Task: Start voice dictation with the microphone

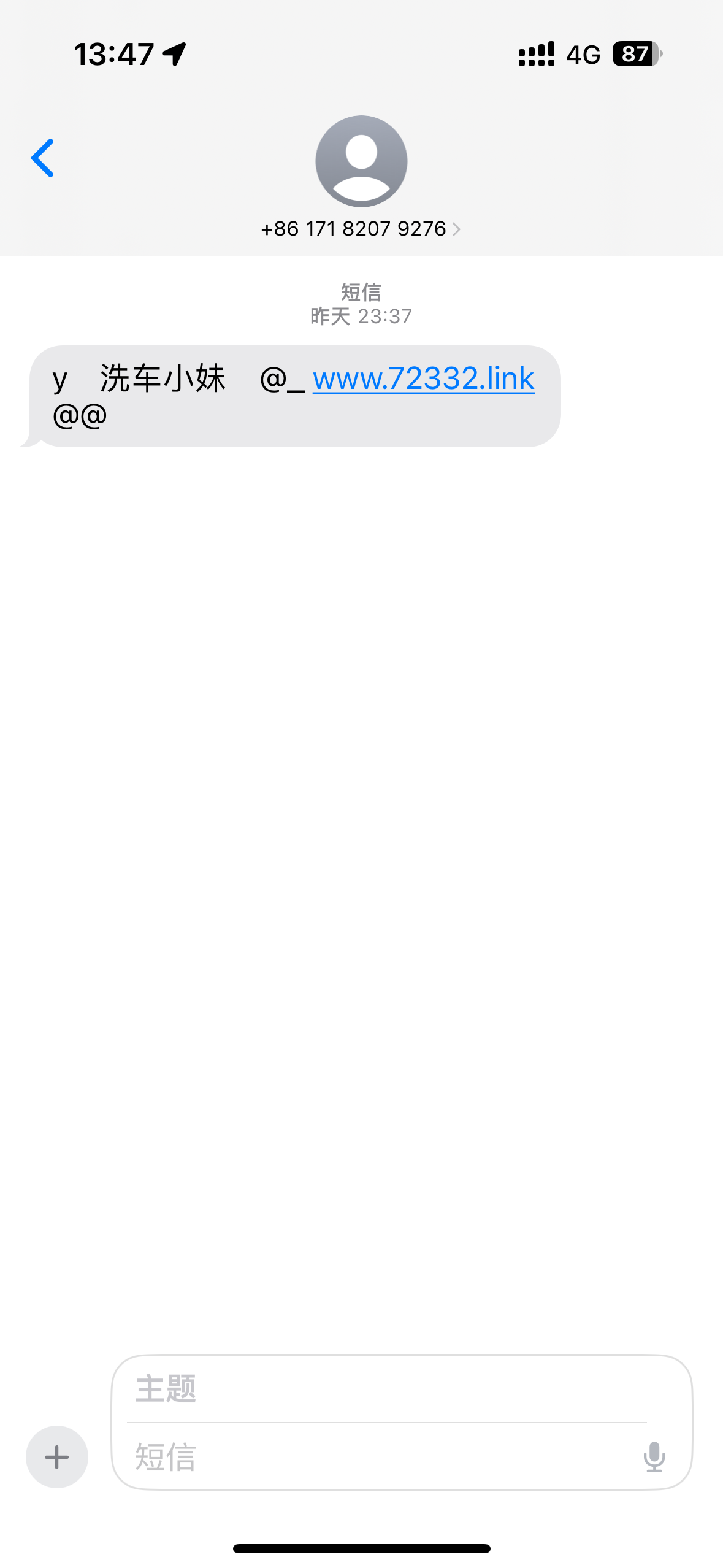Action: 654,1456
